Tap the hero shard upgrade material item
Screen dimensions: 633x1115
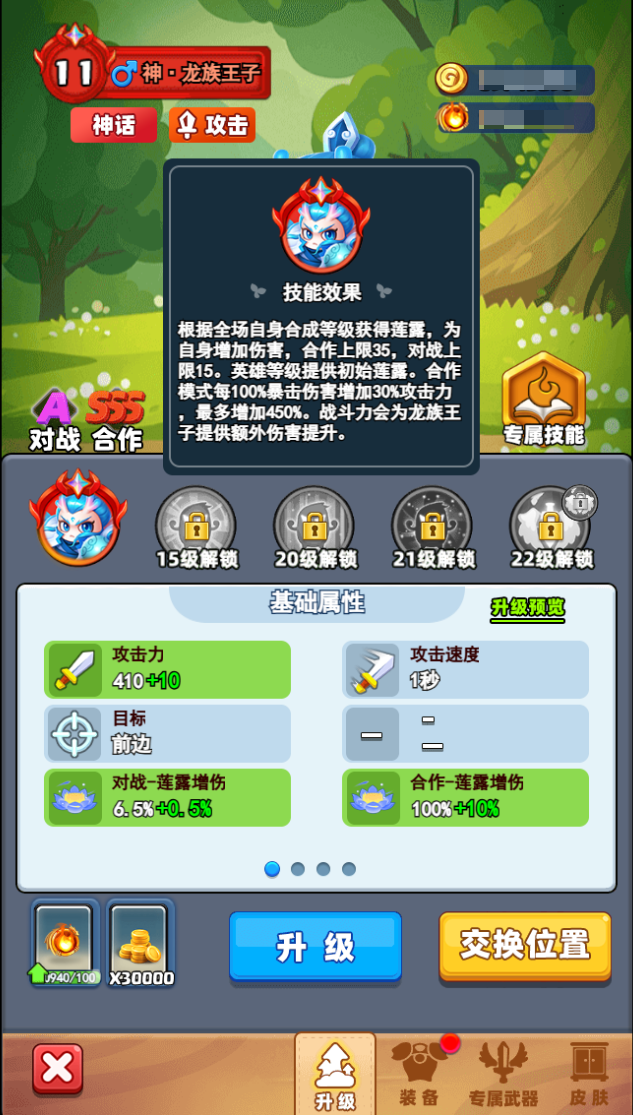click(x=65, y=943)
